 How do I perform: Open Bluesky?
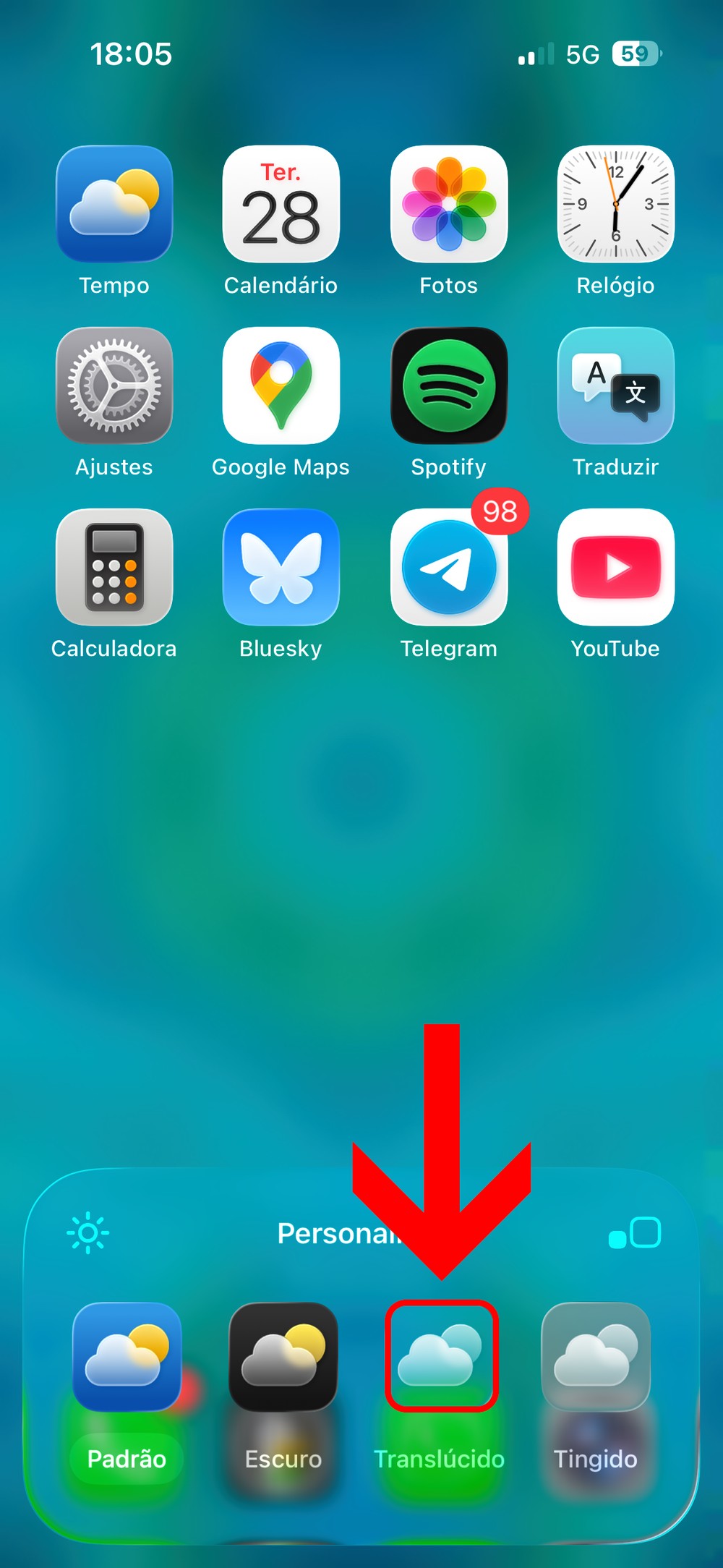click(x=281, y=567)
